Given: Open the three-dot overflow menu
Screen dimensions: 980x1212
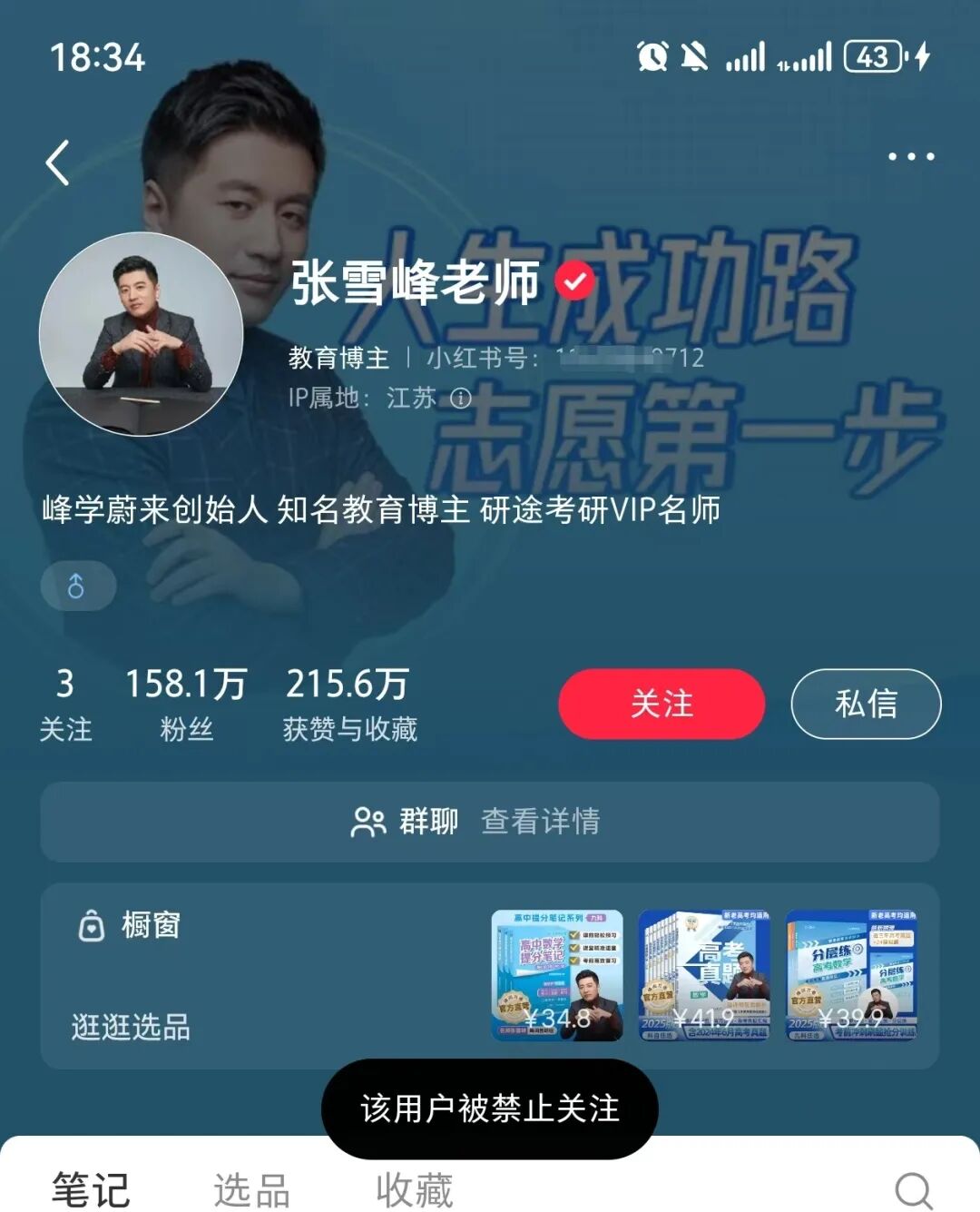Looking at the screenshot, I should pyautogui.click(x=910, y=157).
